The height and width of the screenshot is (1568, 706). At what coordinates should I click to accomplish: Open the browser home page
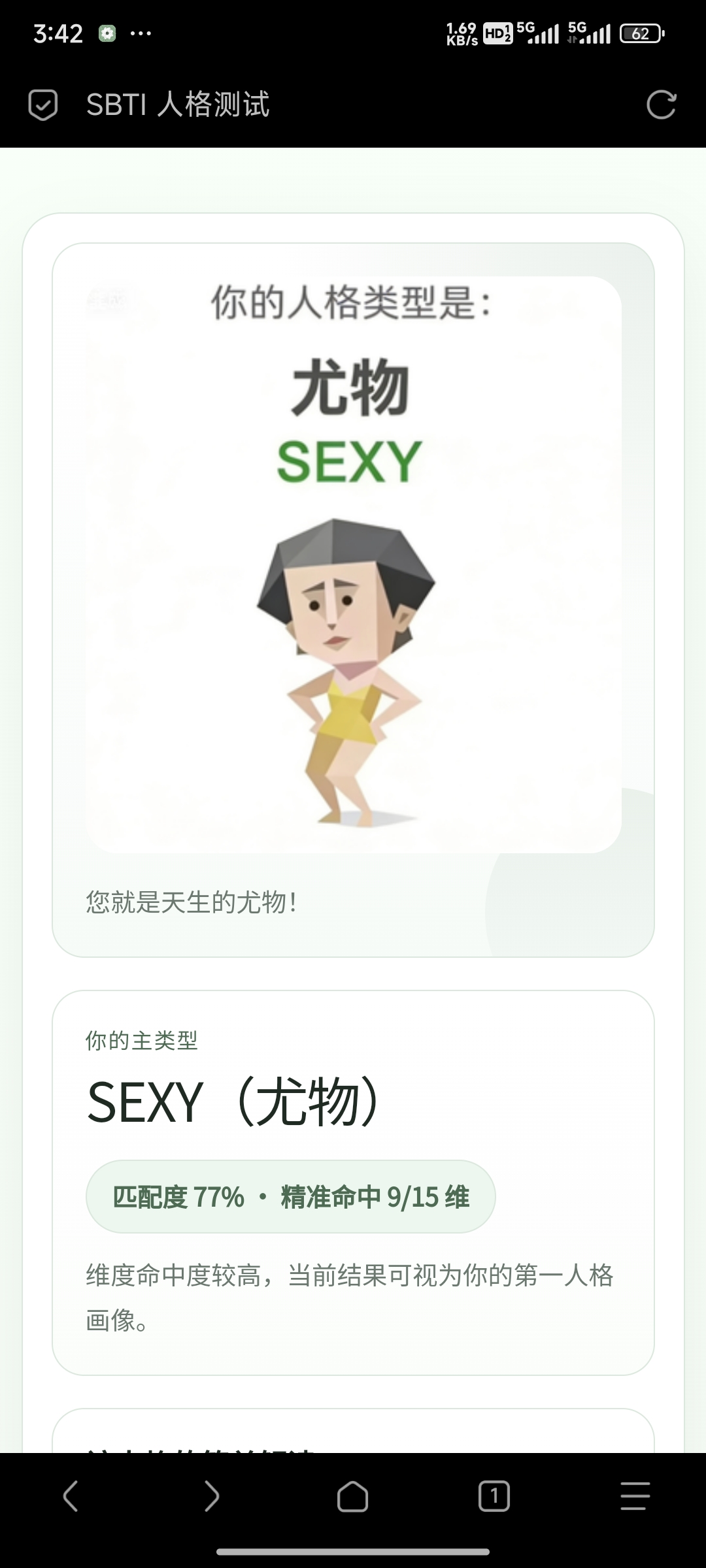(353, 1495)
